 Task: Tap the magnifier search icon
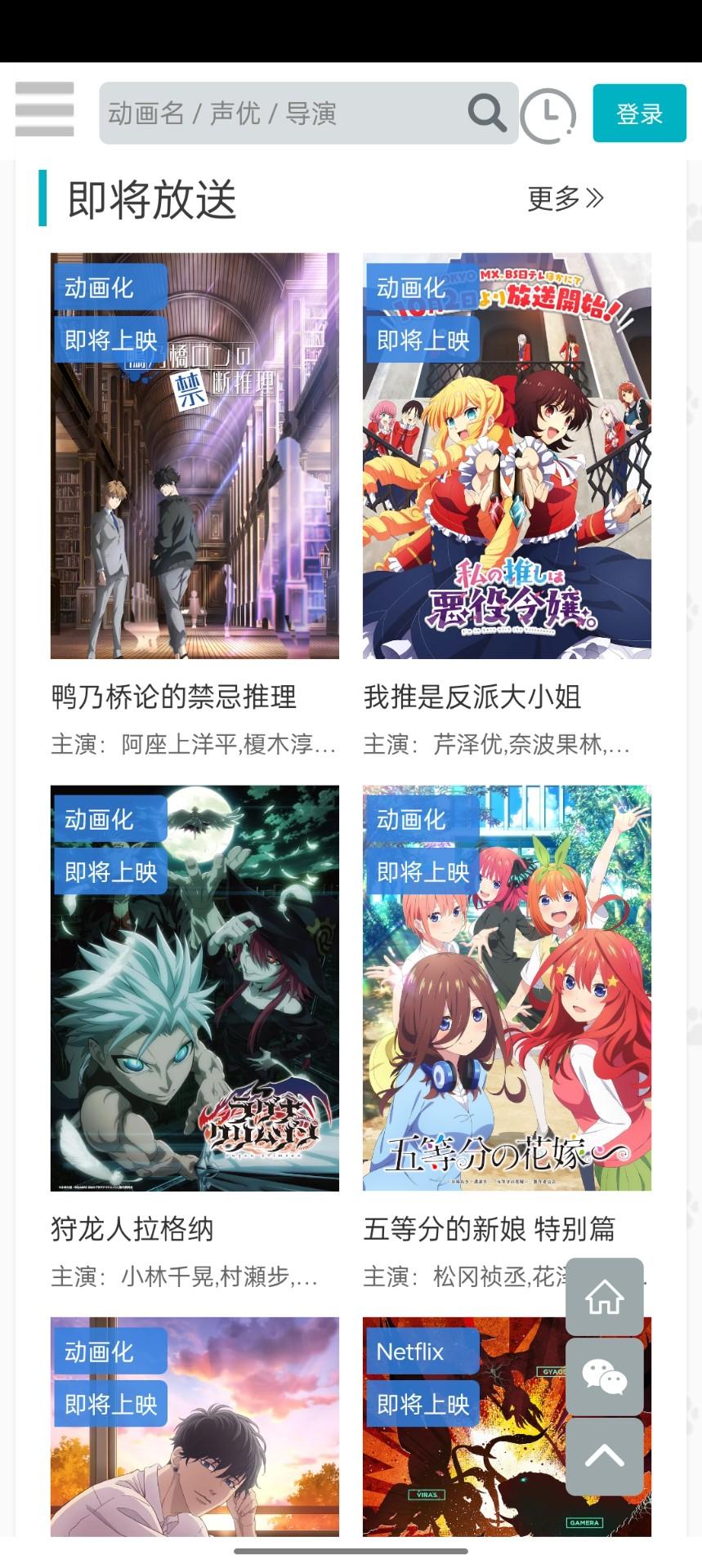487,113
